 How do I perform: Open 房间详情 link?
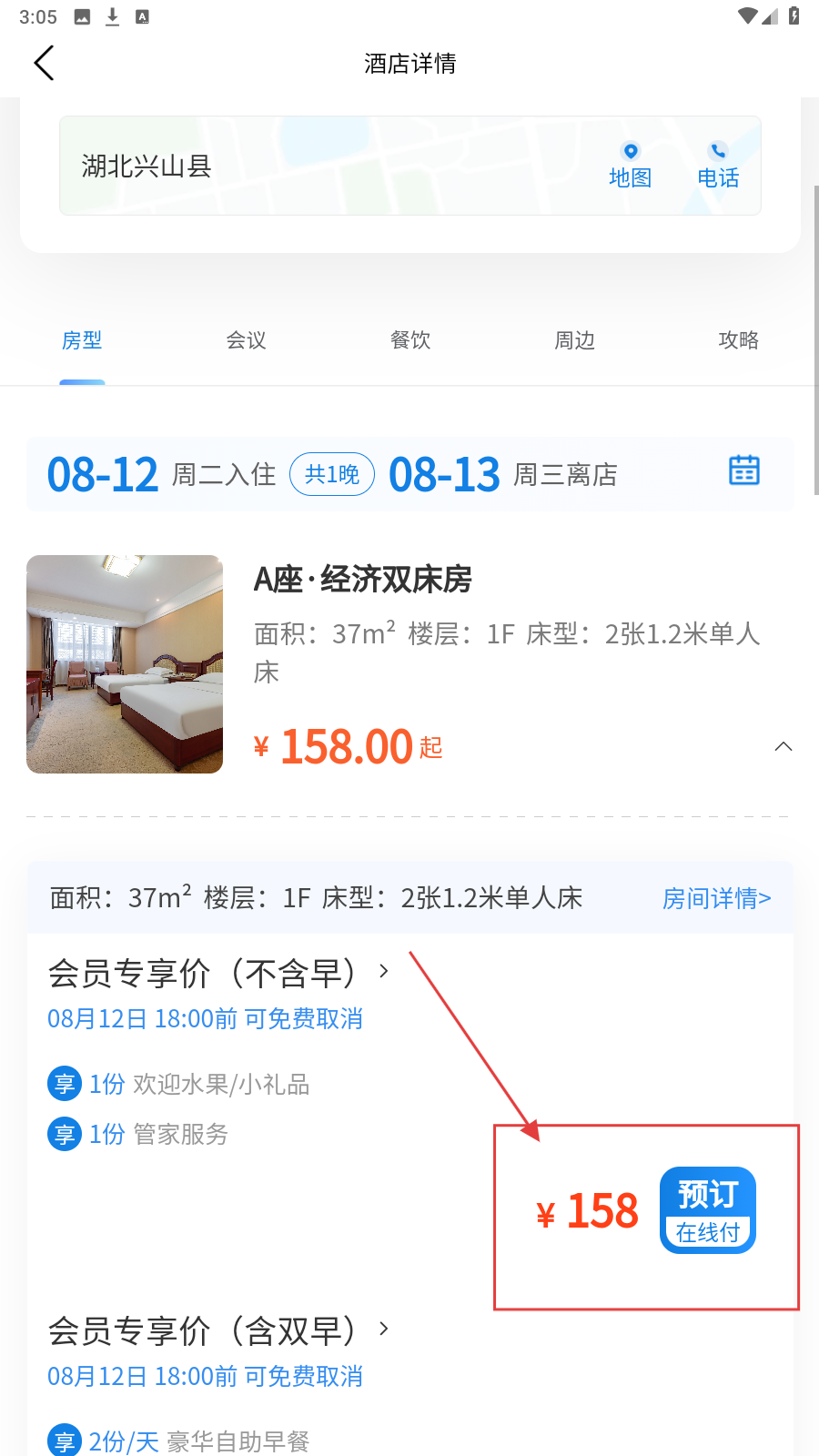point(716,898)
